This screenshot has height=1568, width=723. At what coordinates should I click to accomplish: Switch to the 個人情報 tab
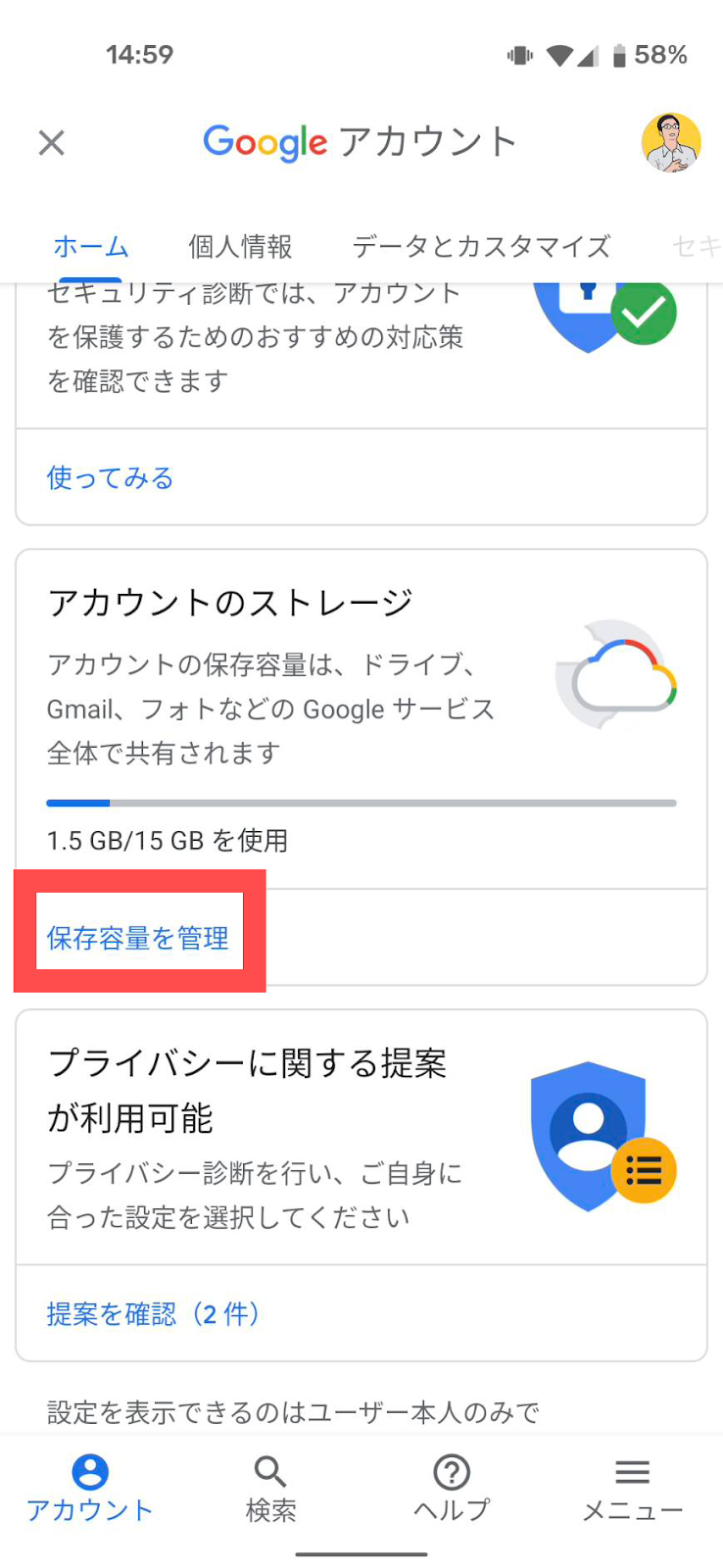(240, 246)
